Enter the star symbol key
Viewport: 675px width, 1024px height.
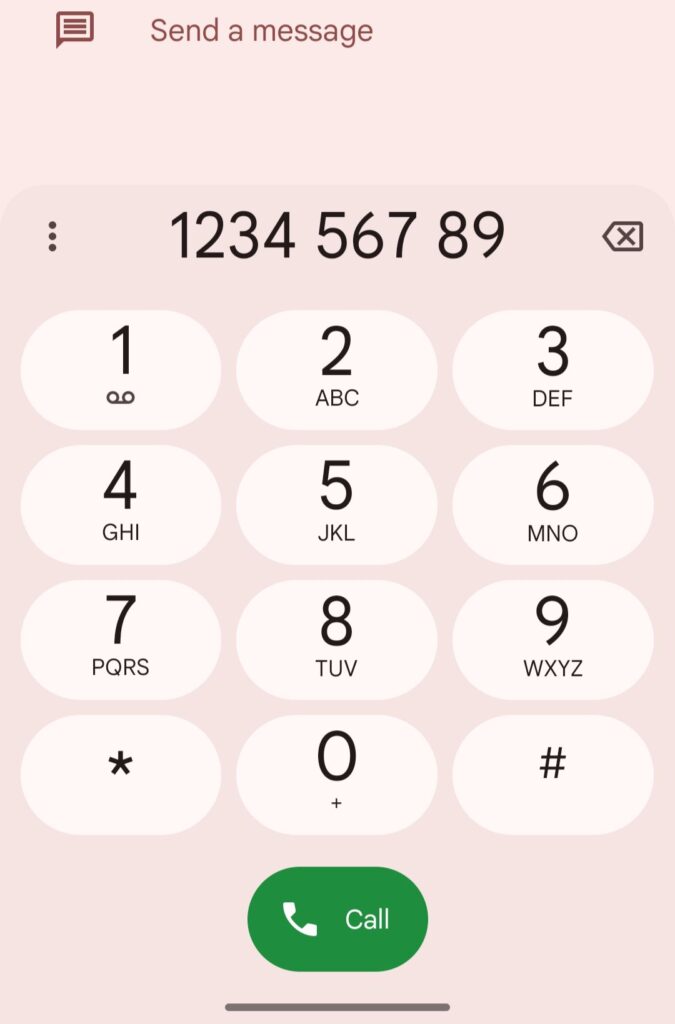(x=120, y=775)
